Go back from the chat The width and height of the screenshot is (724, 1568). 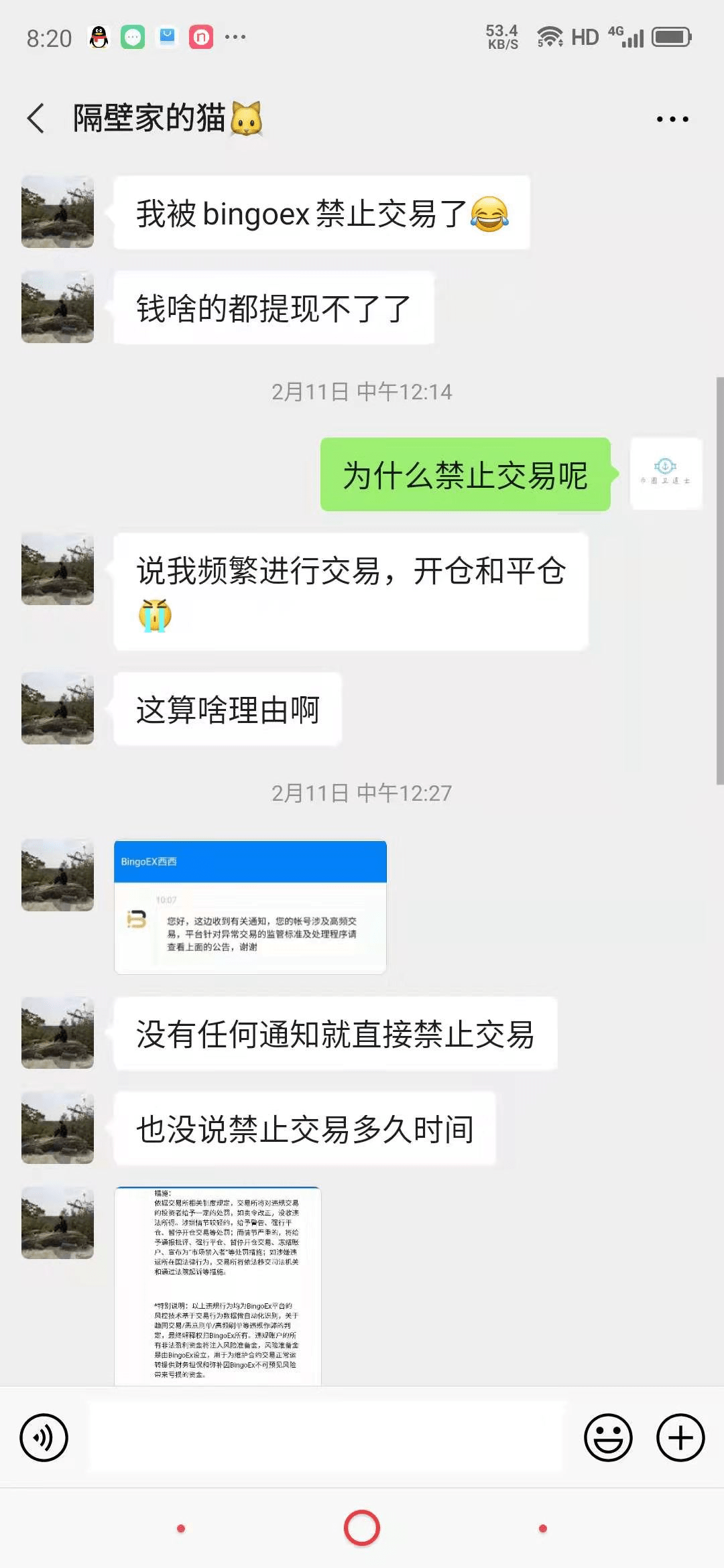(x=36, y=119)
